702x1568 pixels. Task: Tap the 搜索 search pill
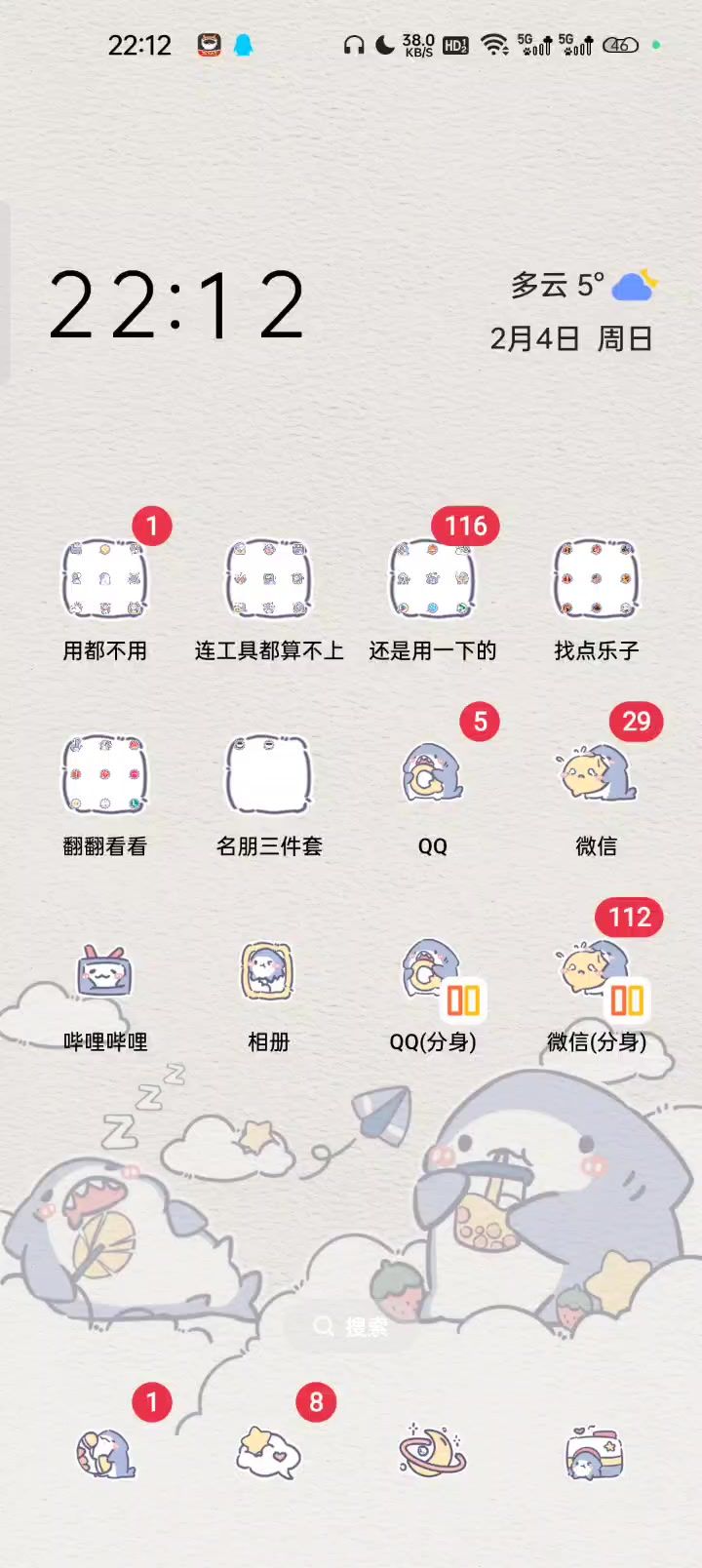click(x=351, y=1326)
